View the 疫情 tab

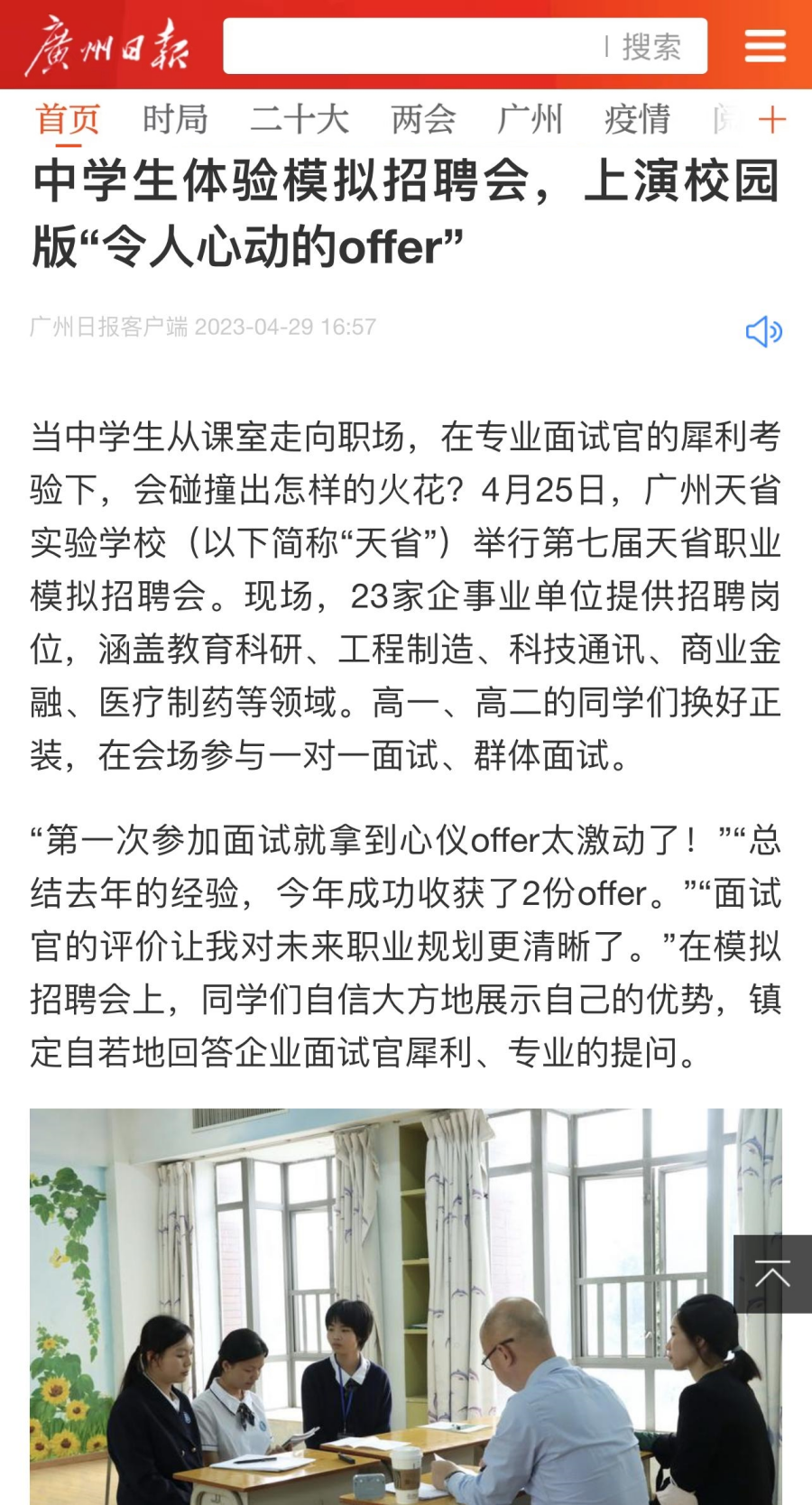coord(637,119)
